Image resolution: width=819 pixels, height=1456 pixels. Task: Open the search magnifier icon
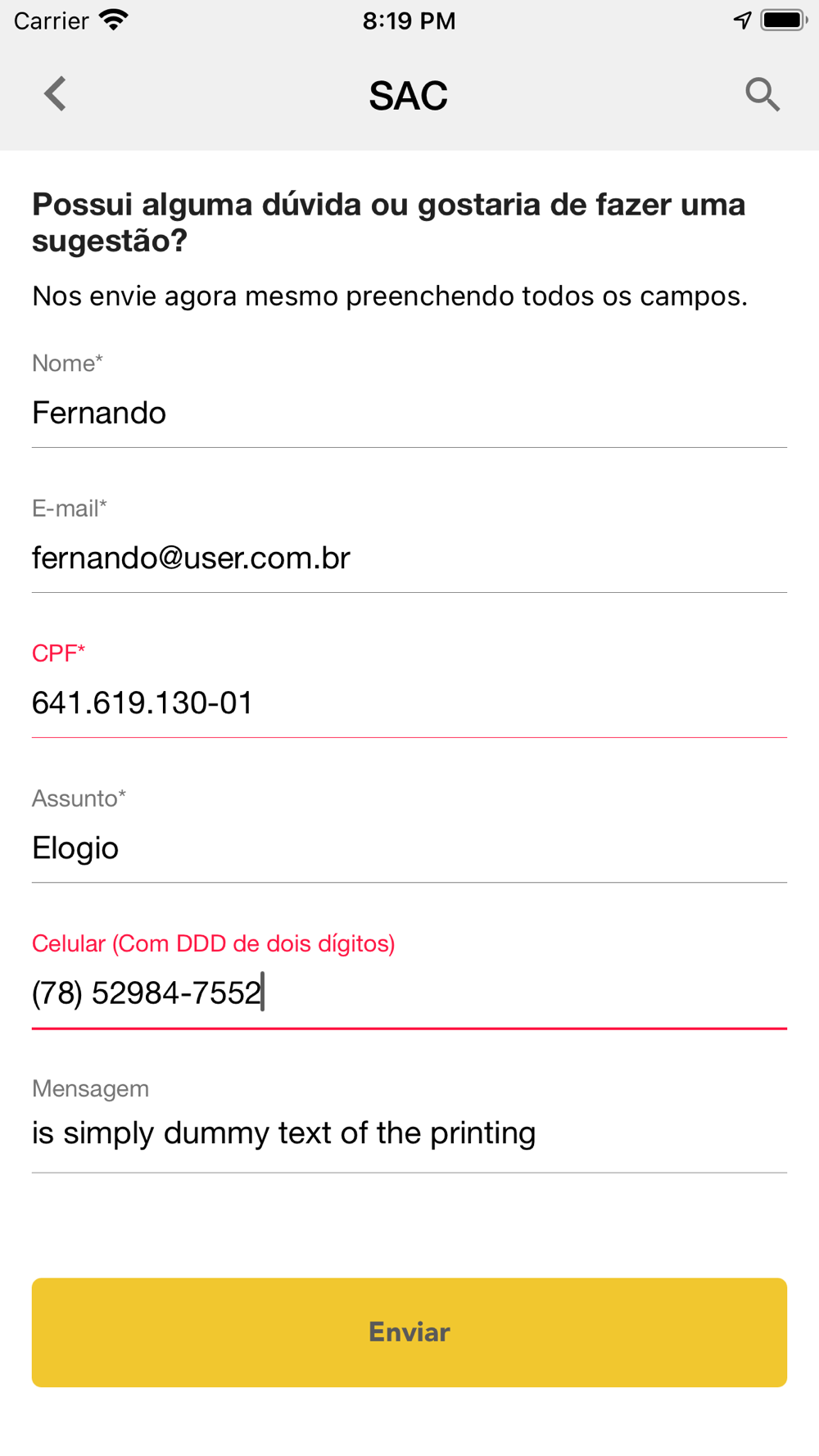point(762,94)
